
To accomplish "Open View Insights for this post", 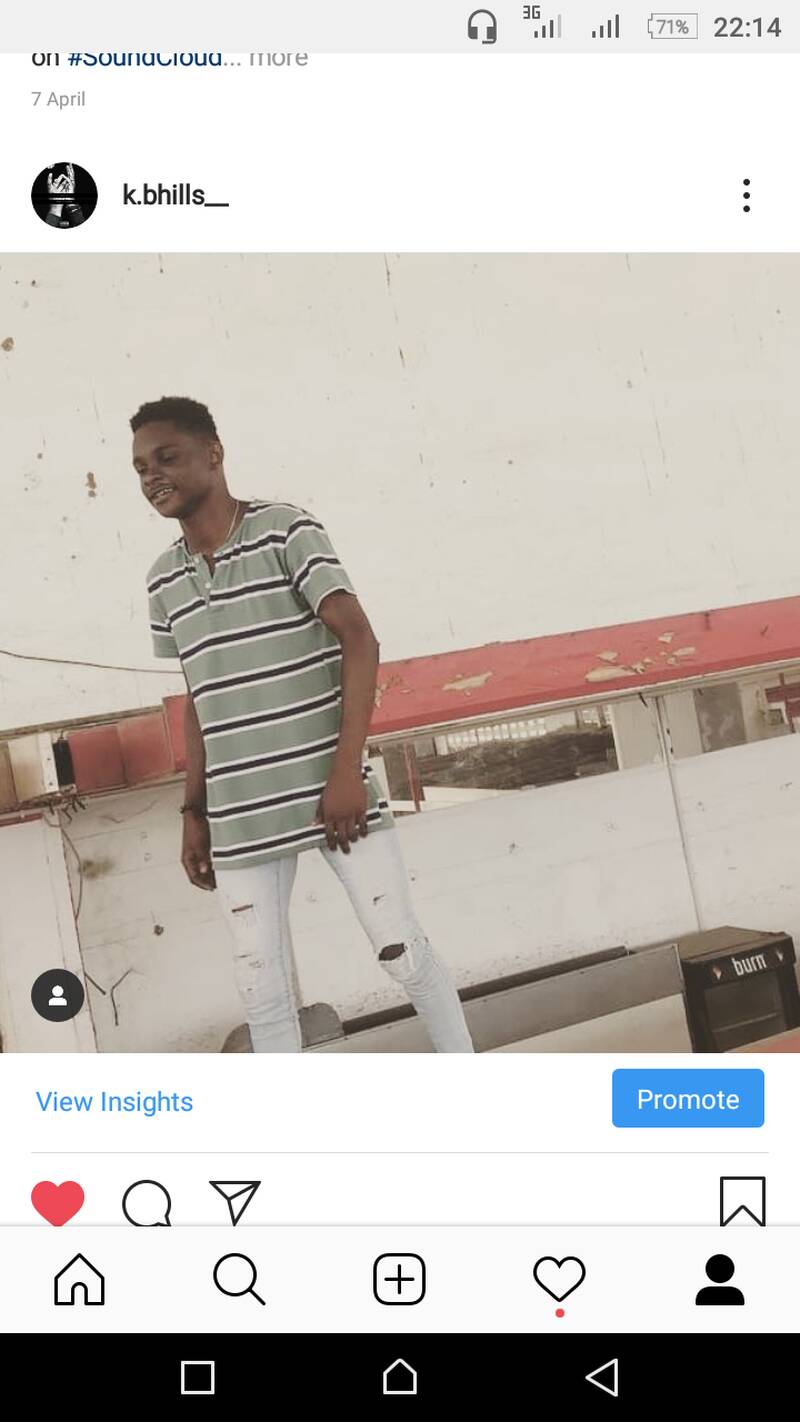I will tap(114, 1101).
